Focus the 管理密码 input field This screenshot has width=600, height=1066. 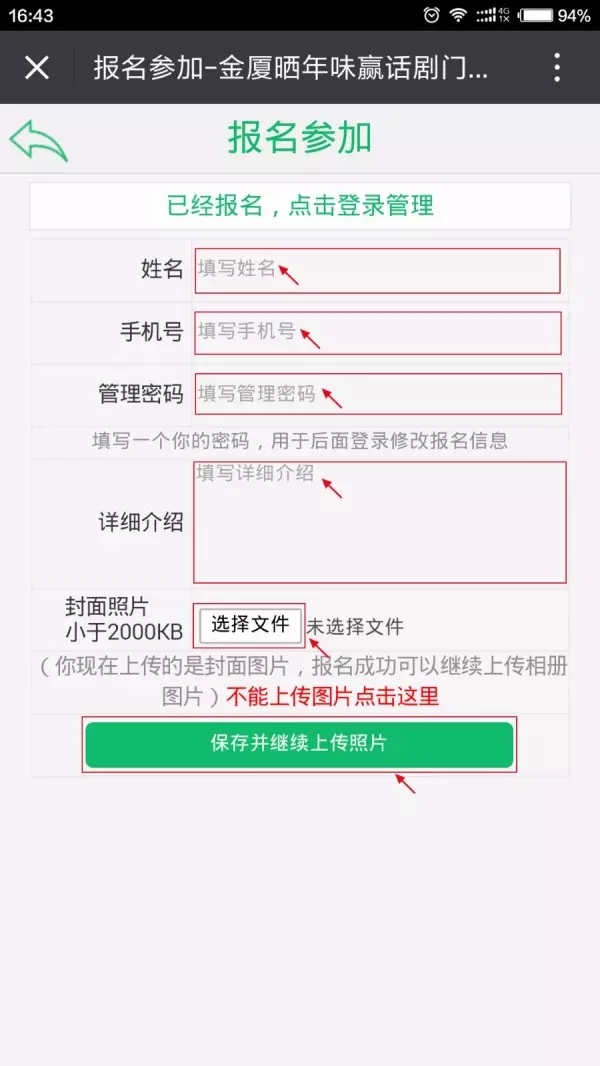378,394
